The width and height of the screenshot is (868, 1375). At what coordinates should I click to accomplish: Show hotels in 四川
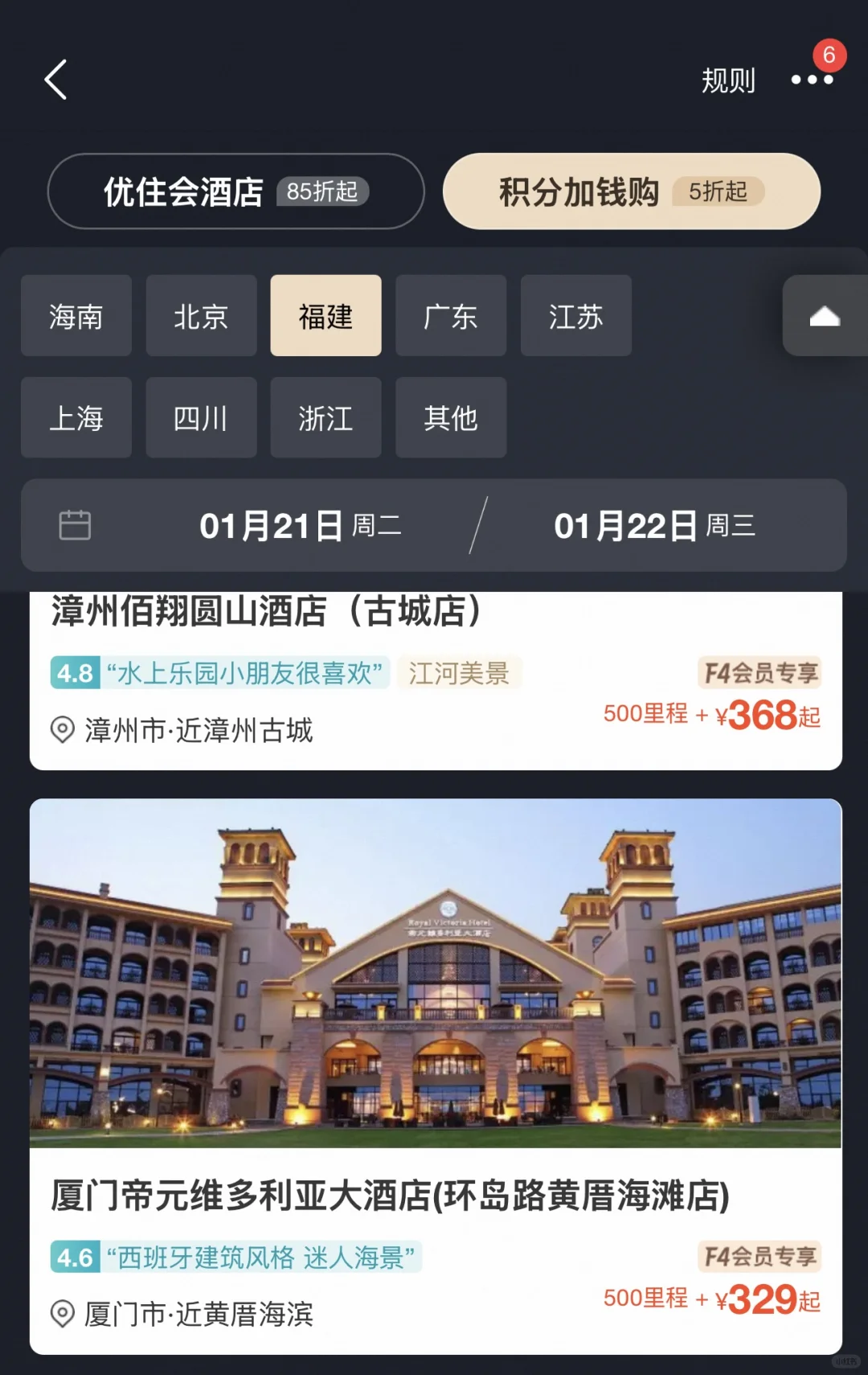[x=201, y=418]
